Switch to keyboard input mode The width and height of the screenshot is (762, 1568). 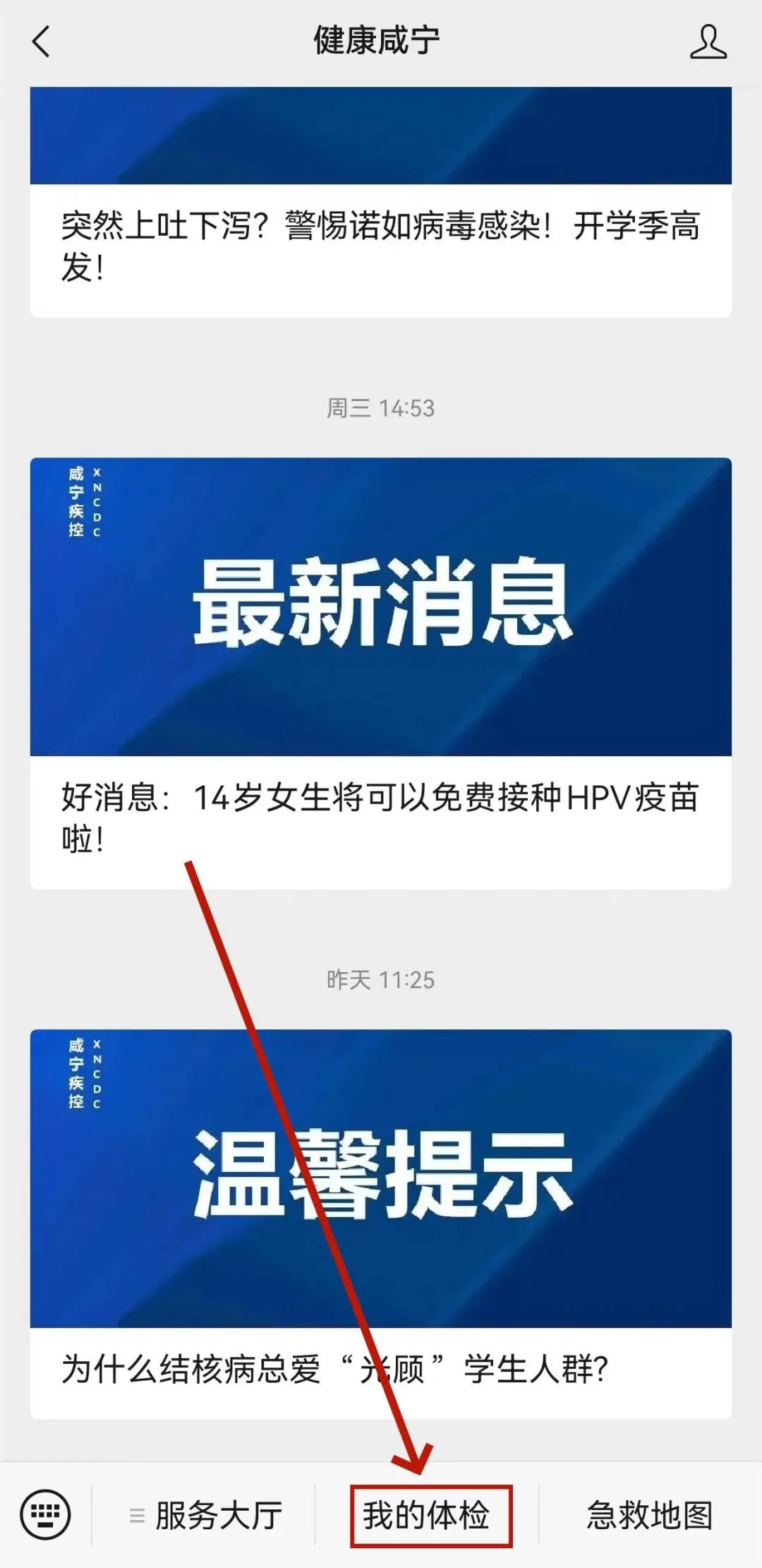point(46,1515)
